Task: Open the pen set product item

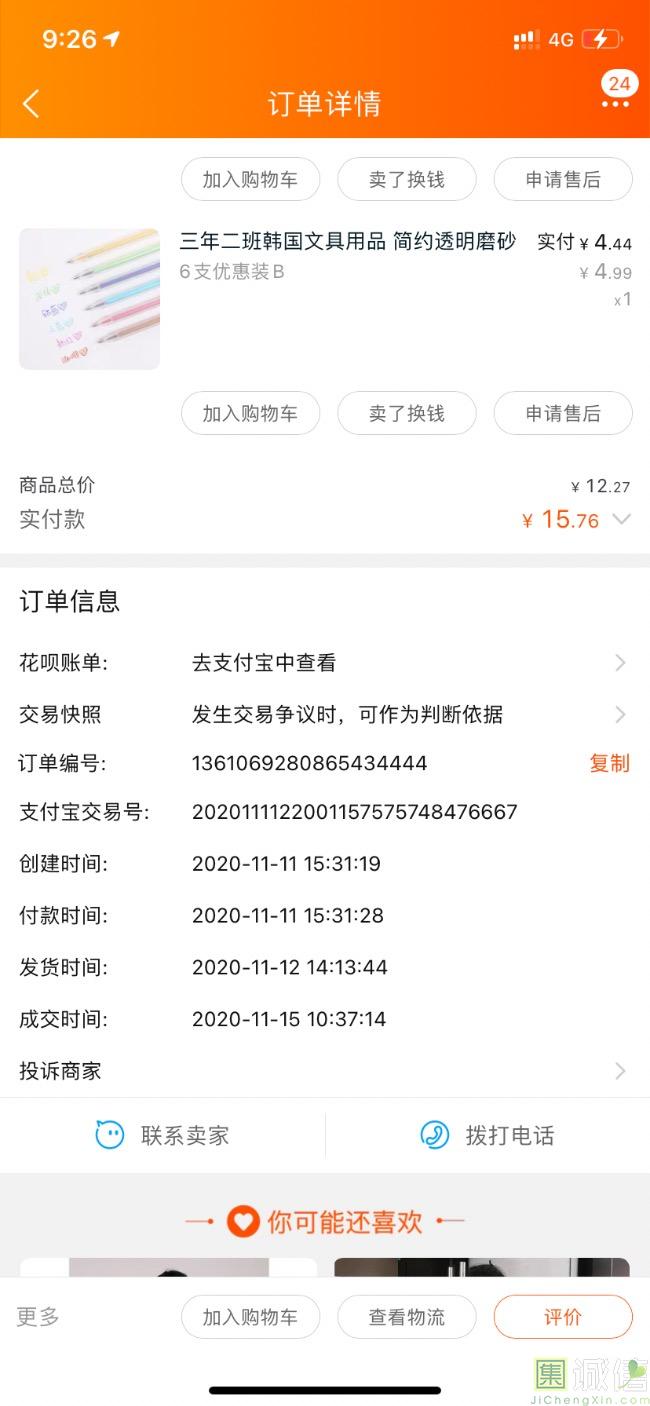Action: pyautogui.click(x=325, y=299)
